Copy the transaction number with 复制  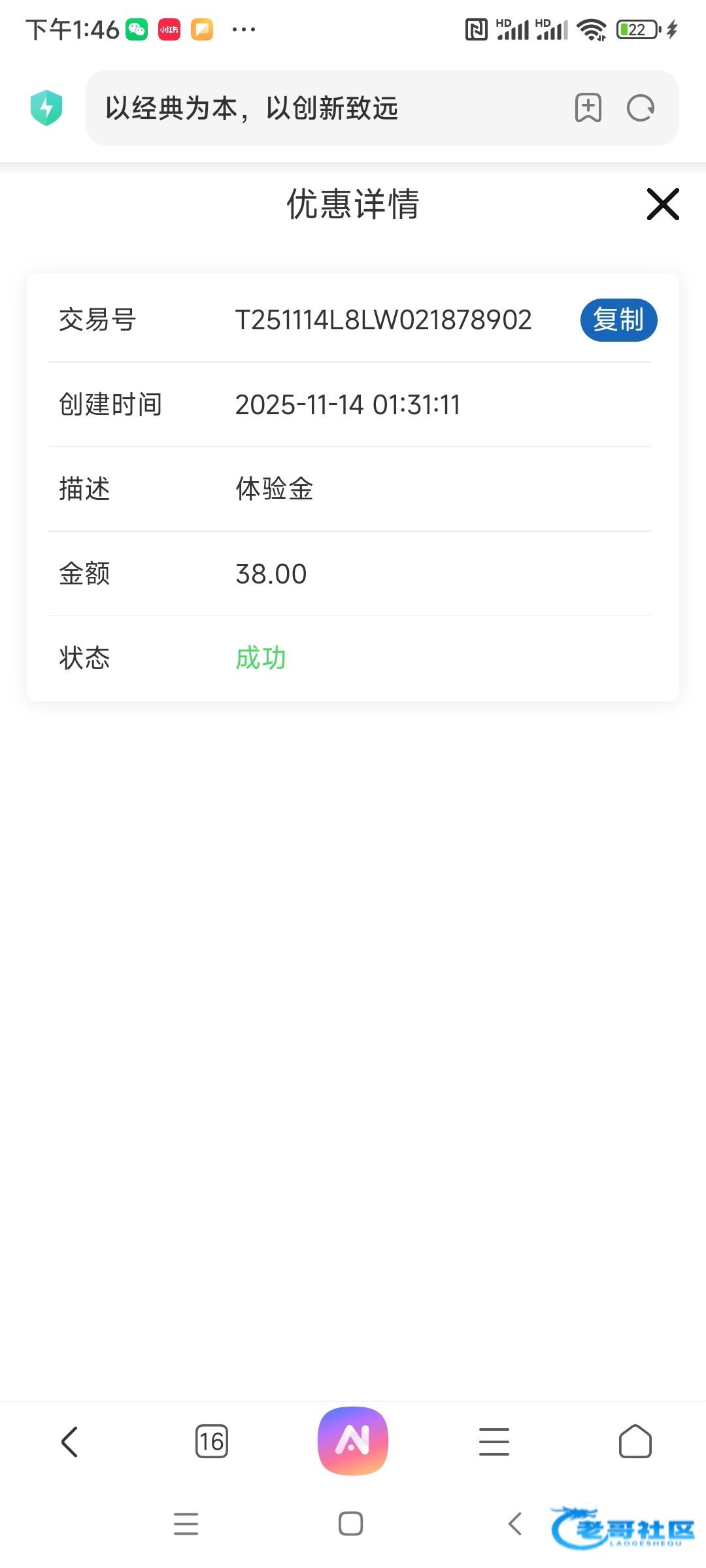click(x=618, y=320)
